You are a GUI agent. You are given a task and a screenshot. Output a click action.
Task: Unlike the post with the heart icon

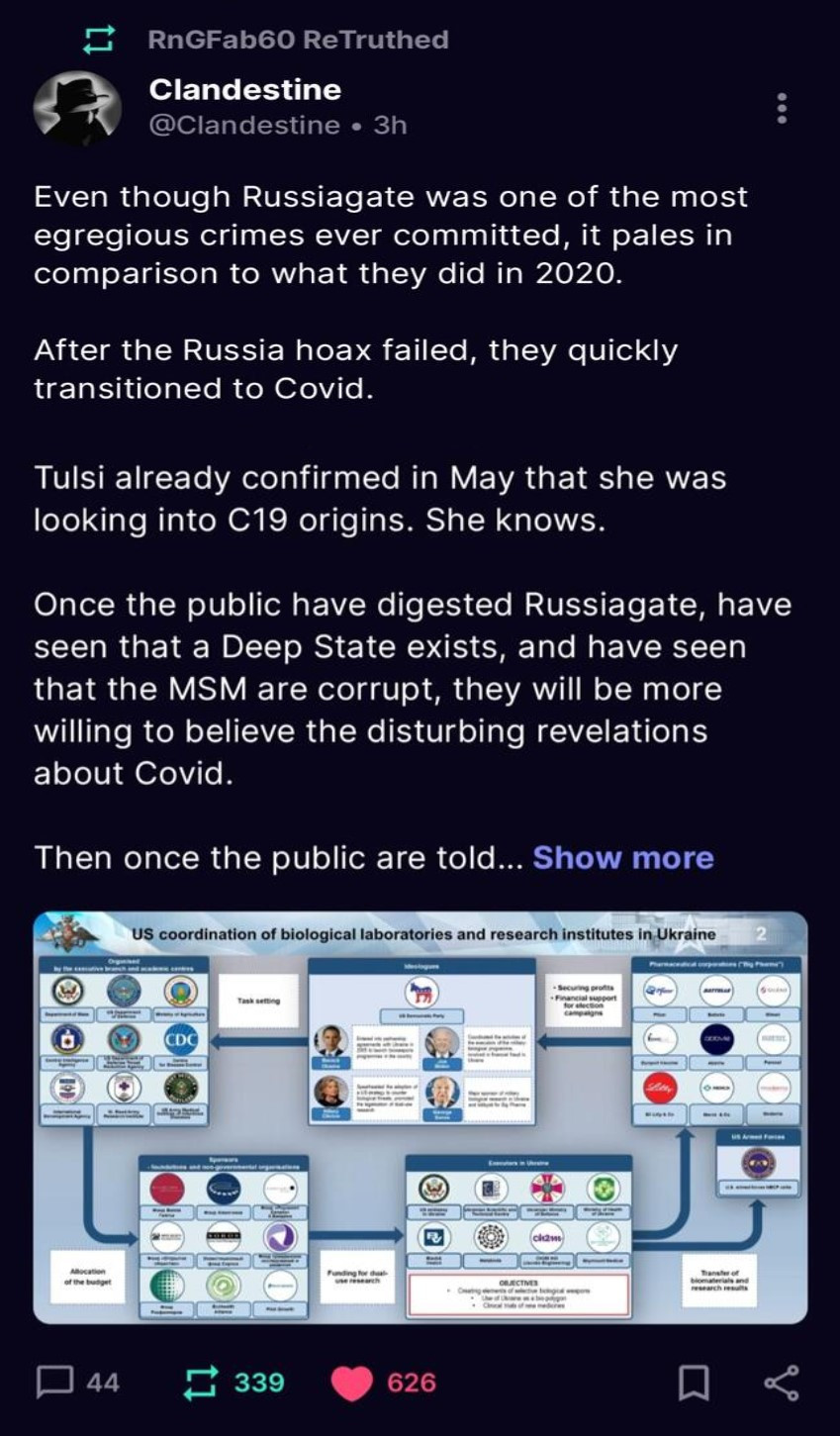point(351,1382)
